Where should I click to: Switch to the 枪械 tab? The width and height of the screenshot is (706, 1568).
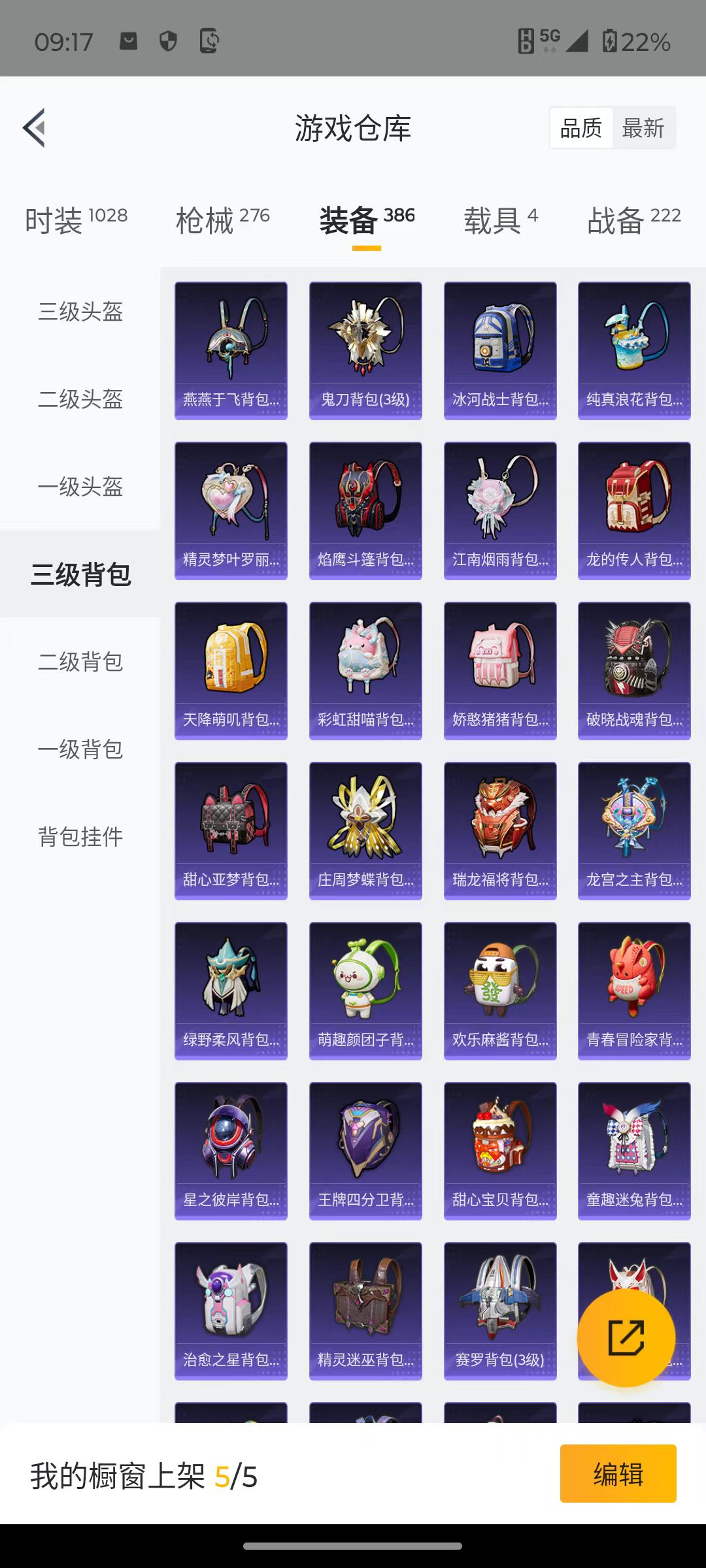(222, 220)
